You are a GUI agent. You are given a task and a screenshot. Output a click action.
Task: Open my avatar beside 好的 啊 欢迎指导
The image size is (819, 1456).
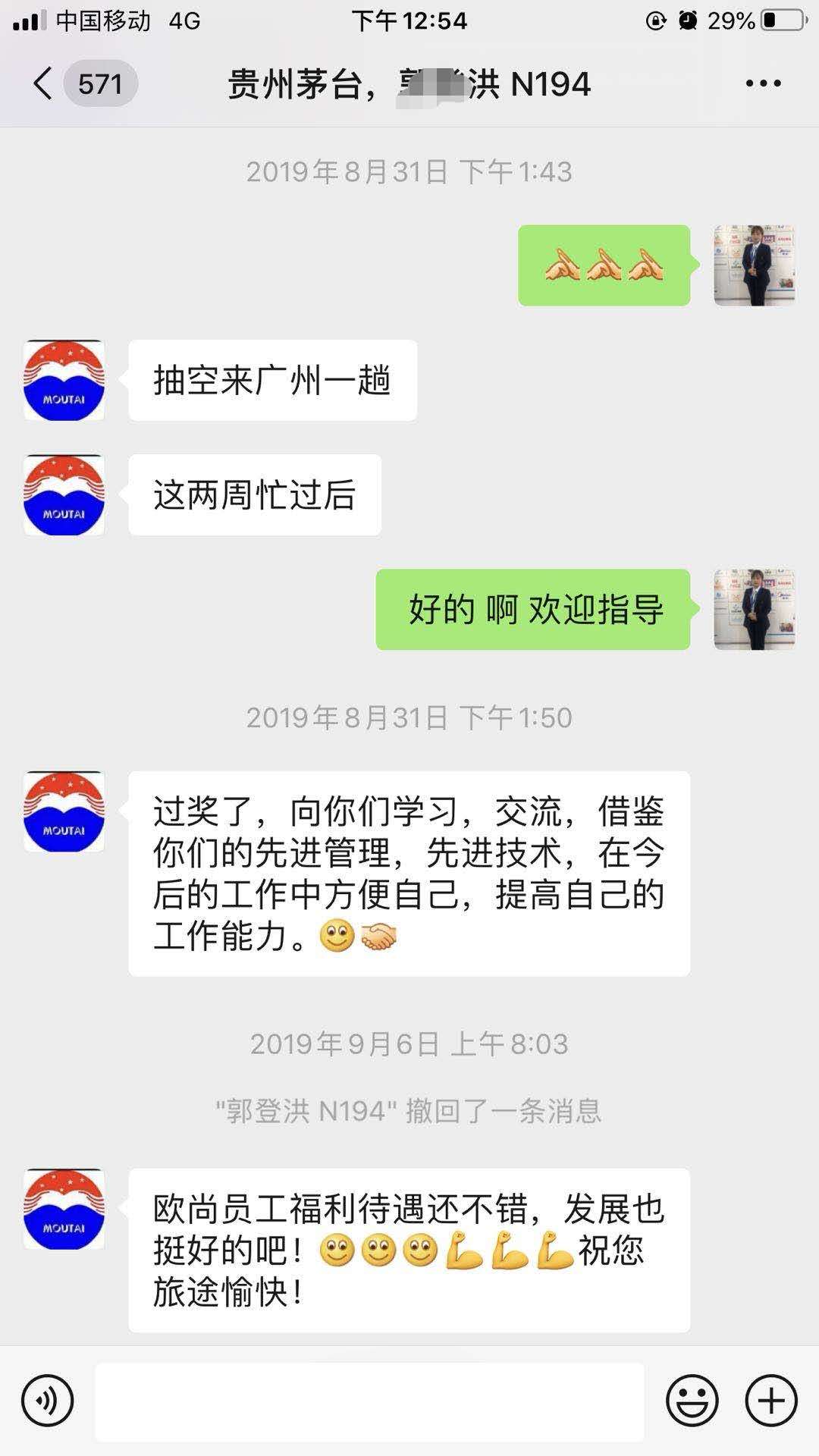(754, 610)
